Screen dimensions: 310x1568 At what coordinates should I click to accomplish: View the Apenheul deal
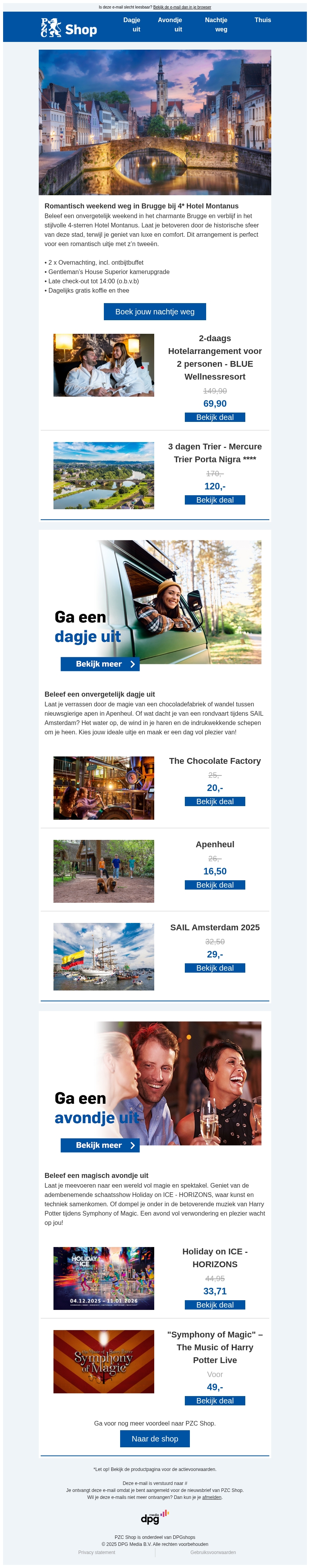[215, 885]
